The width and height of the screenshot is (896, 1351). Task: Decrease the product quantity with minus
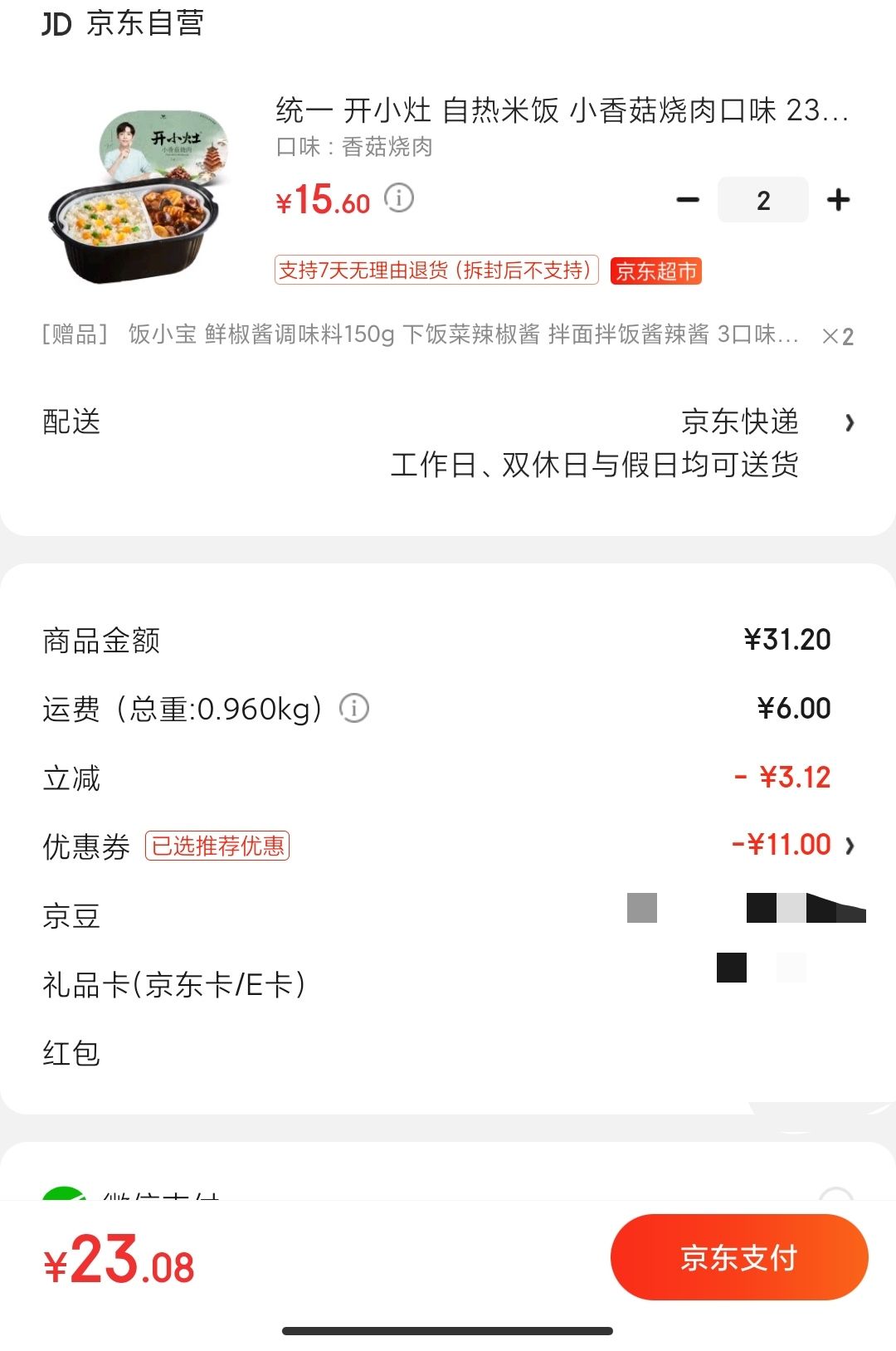(x=688, y=200)
